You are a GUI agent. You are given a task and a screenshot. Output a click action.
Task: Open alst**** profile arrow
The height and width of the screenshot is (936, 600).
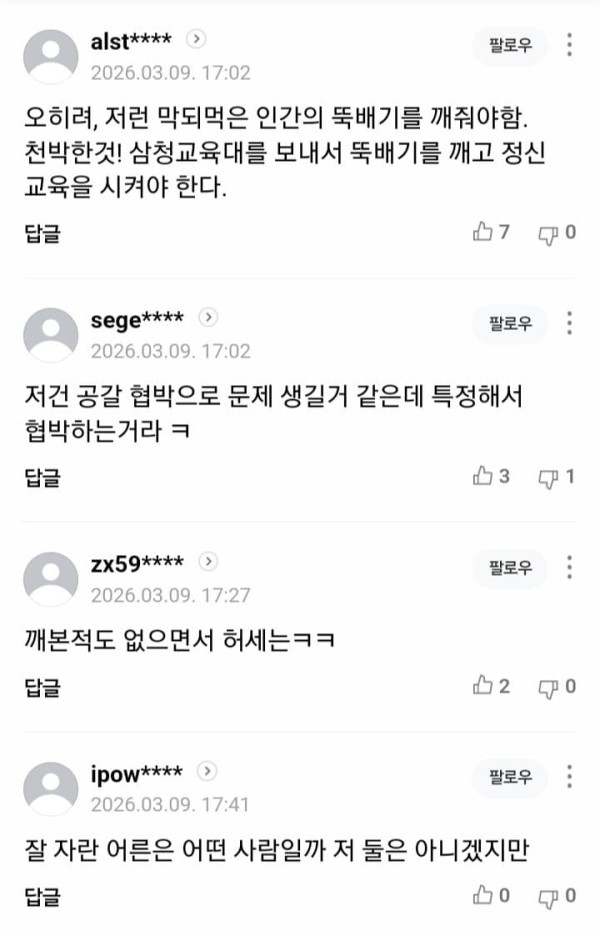[198, 40]
